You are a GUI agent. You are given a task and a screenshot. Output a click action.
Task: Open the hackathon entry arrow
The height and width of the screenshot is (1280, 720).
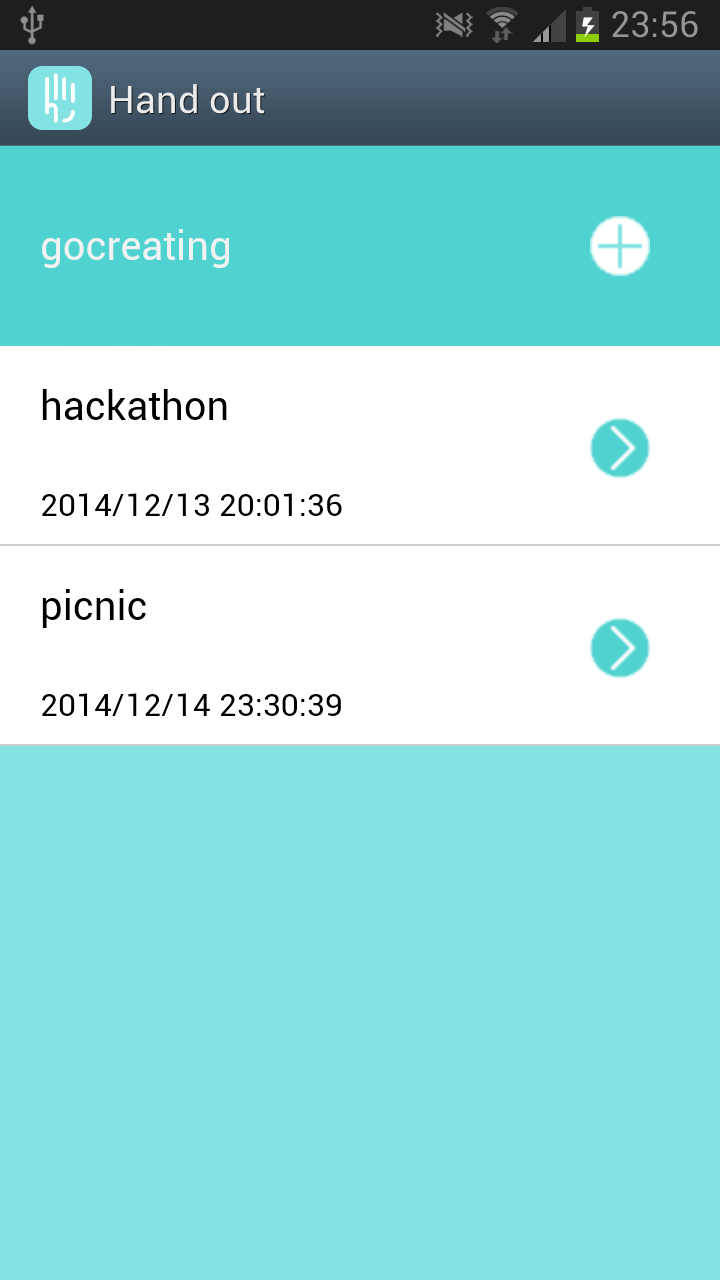click(620, 447)
